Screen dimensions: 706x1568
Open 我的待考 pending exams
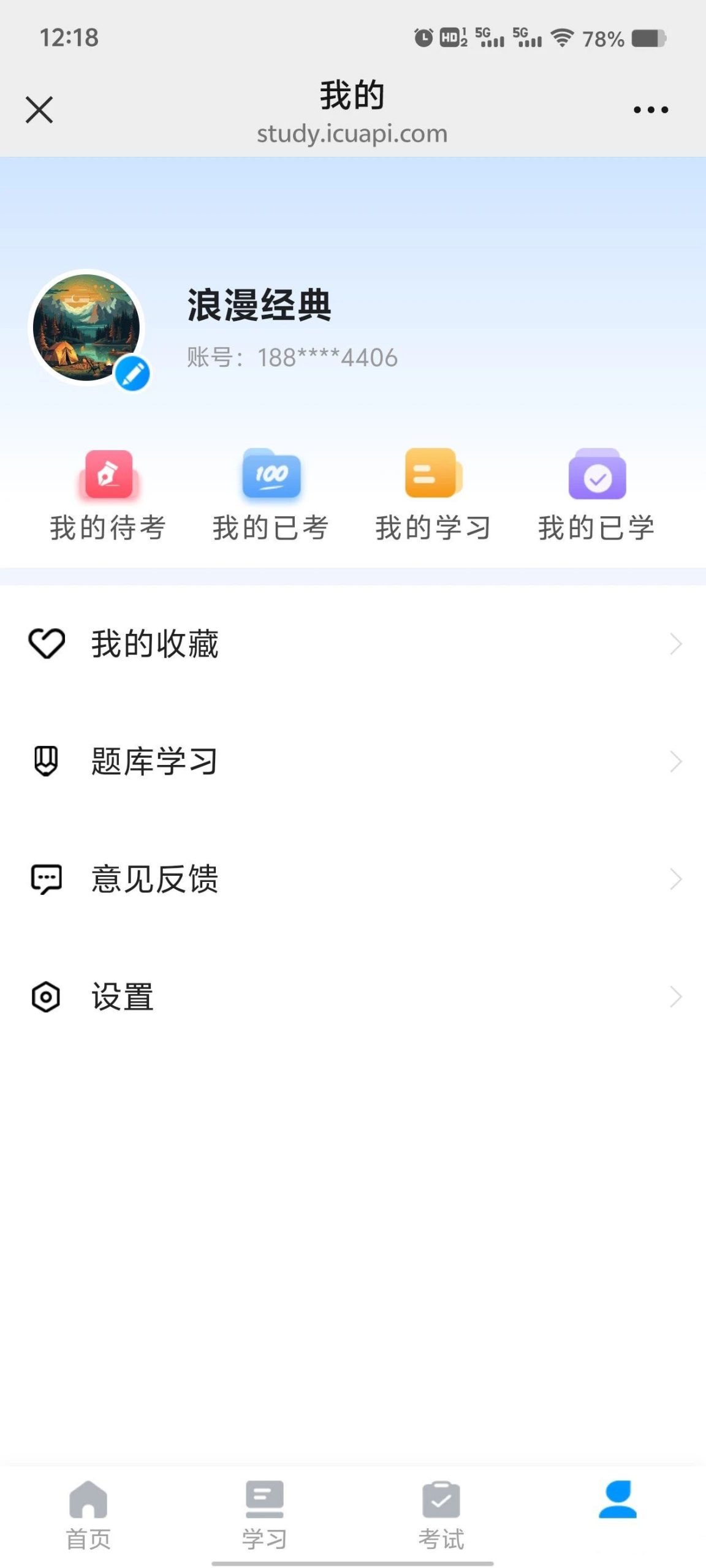108,495
